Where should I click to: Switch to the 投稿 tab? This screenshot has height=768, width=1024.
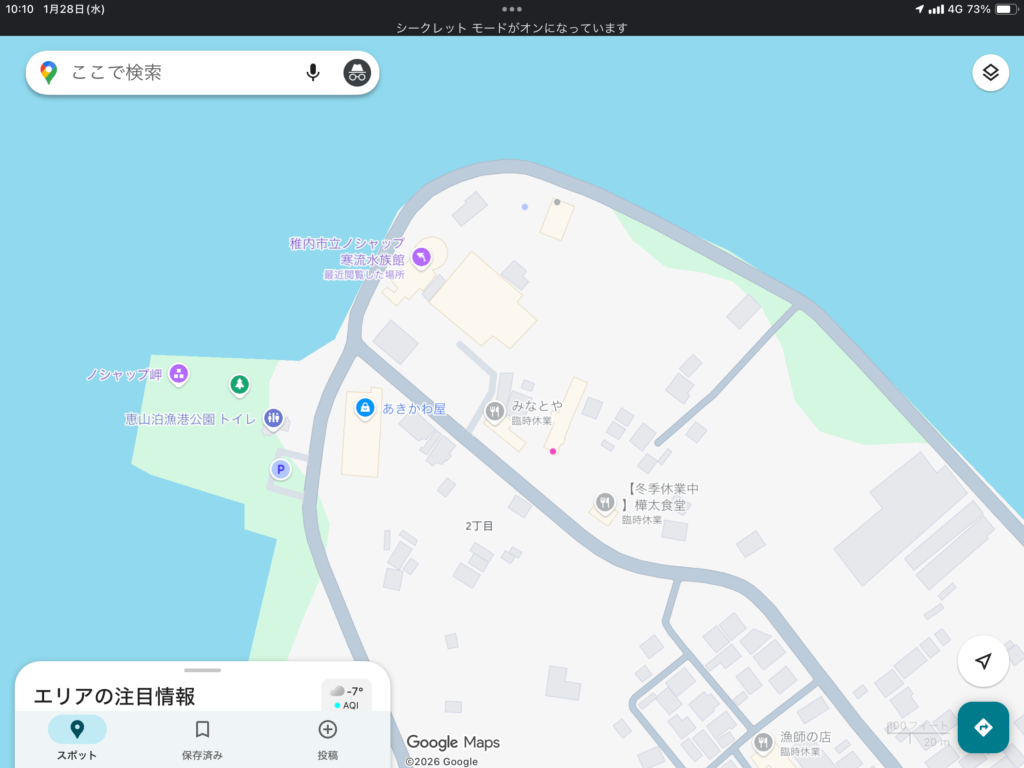[x=327, y=737]
